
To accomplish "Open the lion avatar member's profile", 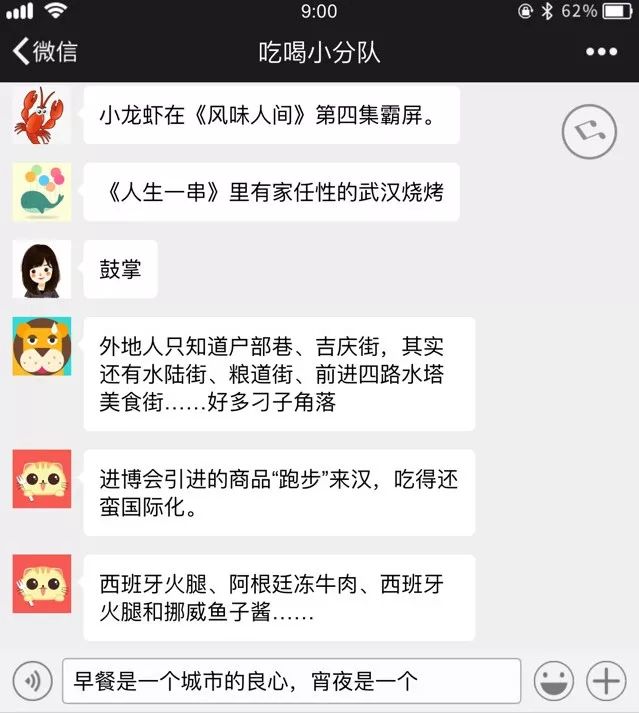I will [41, 346].
